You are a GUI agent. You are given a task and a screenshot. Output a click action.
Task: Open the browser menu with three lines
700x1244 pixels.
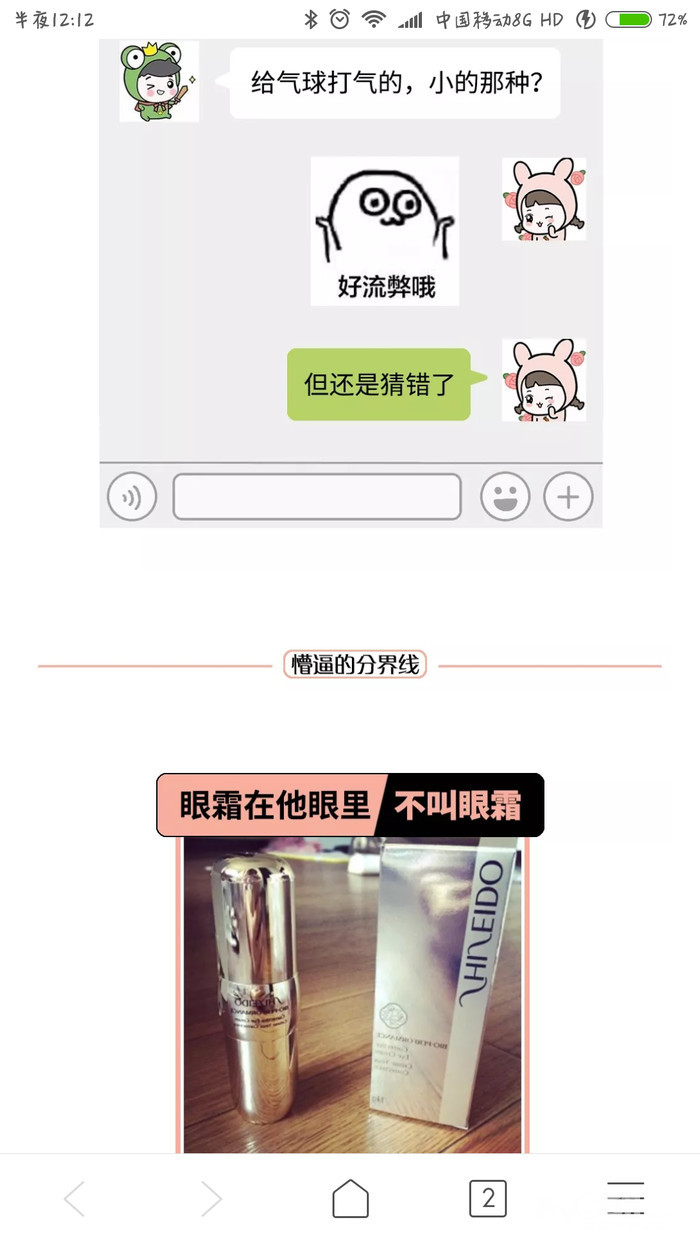coord(626,1198)
